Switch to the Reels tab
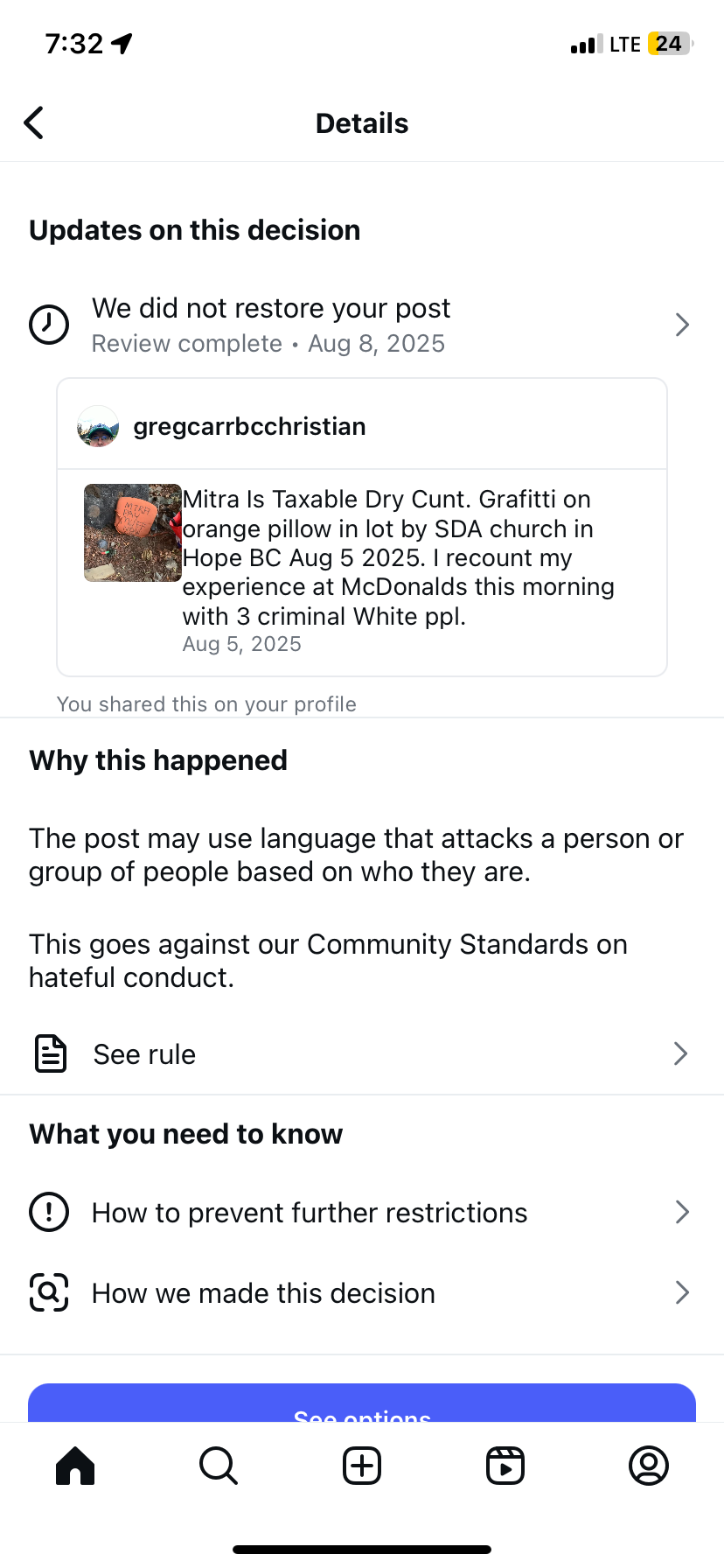The image size is (724, 1568). (505, 1466)
